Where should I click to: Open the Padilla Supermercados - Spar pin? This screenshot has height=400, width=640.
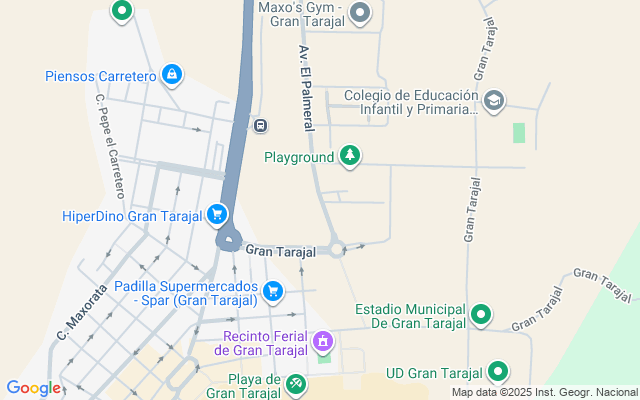[273, 293]
